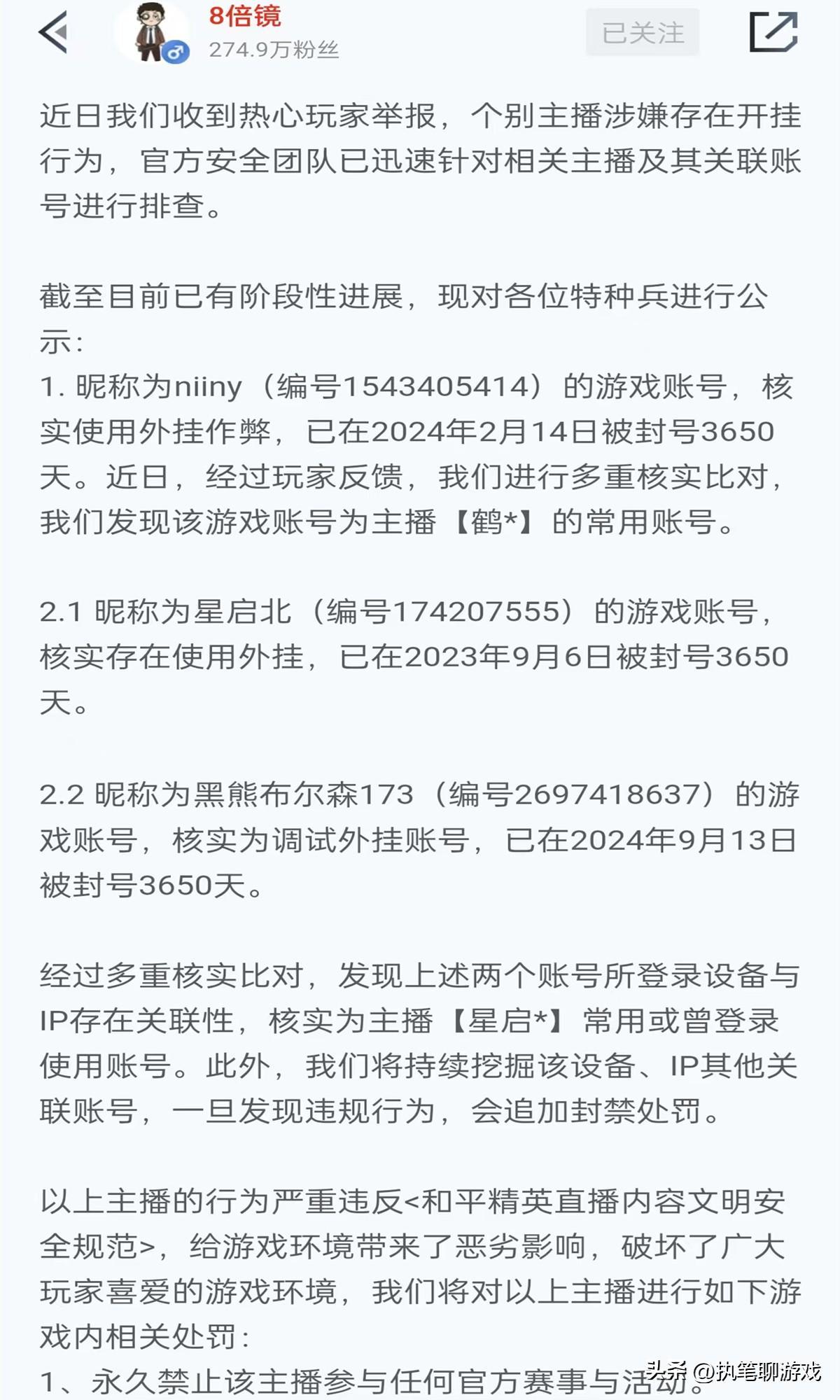
Task: Tap the 已关注 follow button
Action: pos(642,32)
